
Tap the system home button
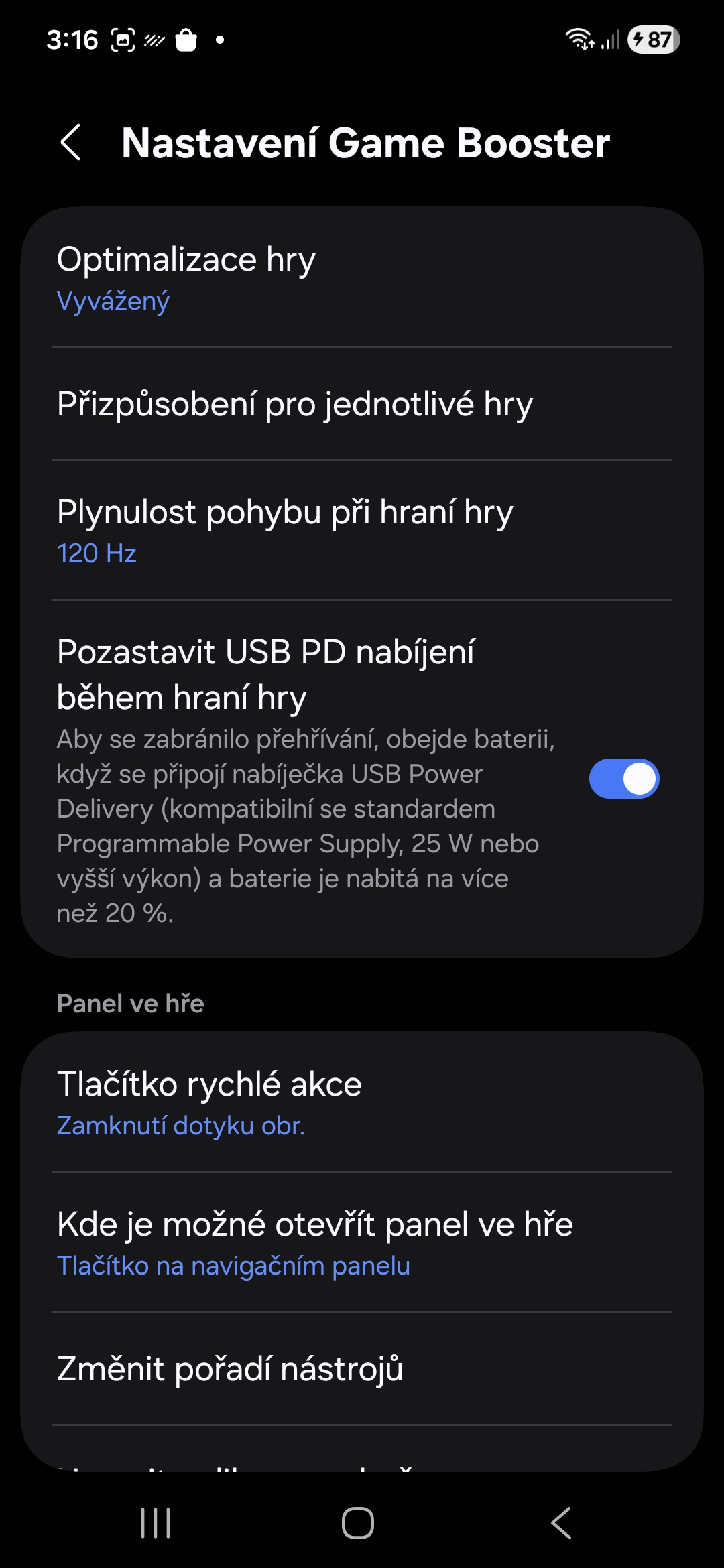pyautogui.click(x=358, y=1523)
